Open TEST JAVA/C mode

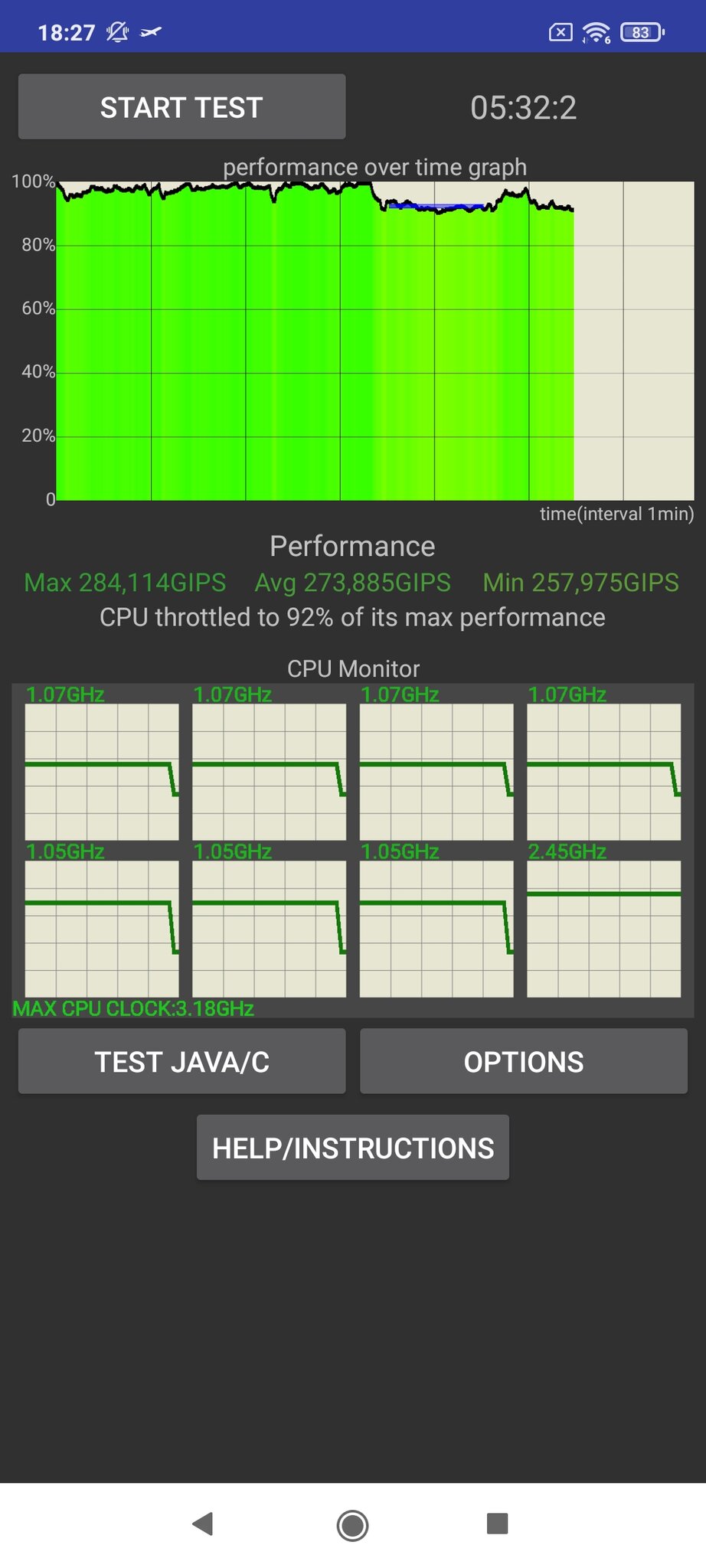[x=181, y=1061]
